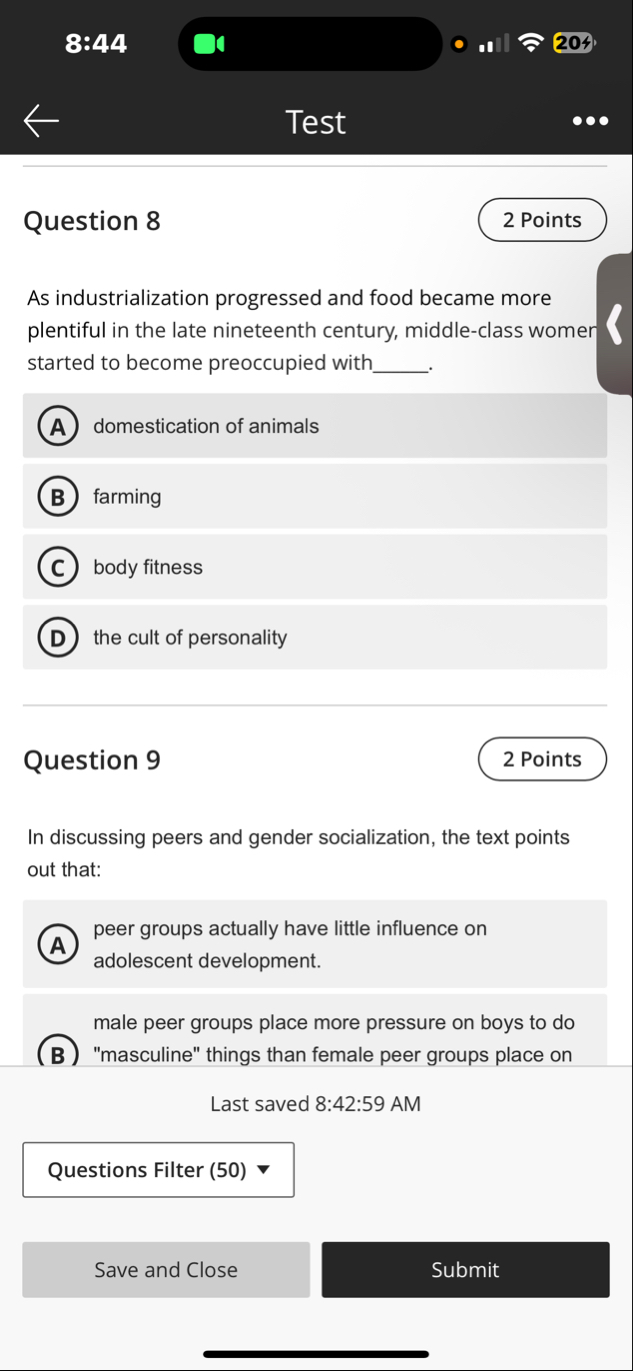
Task: Expand the side panel chevron handle
Action: pos(615,324)
